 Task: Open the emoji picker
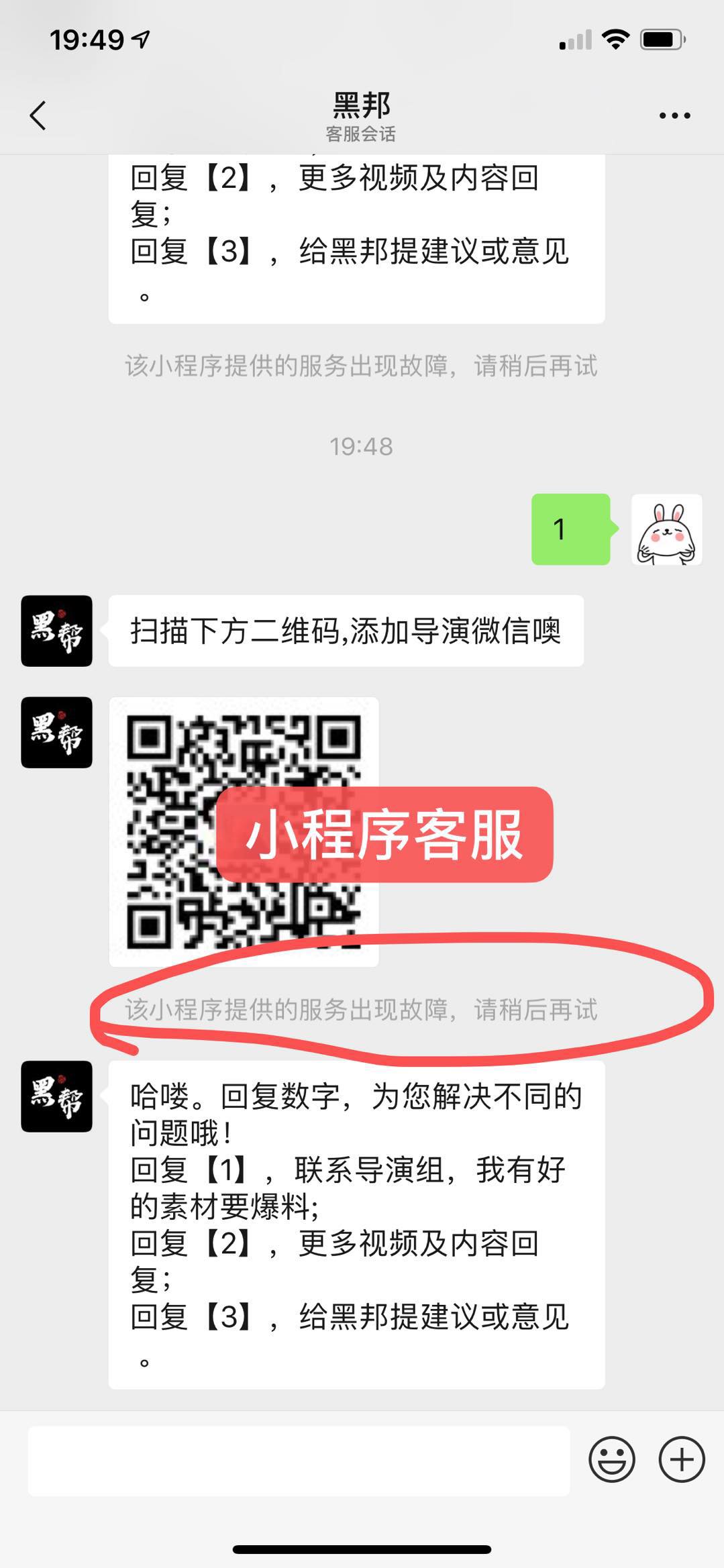pos(611,1459)
